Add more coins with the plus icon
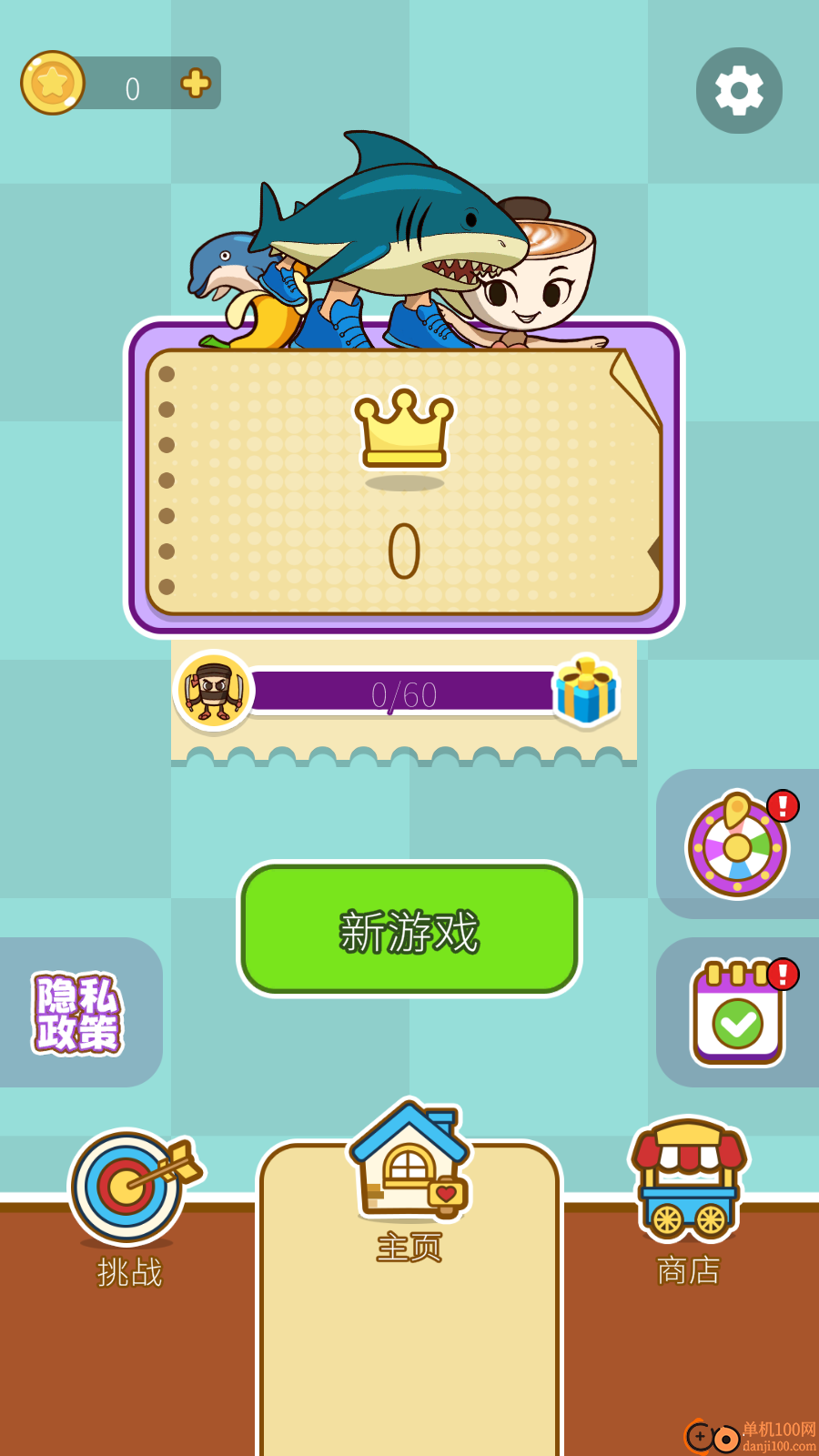Image resolution: width=819 pixels, height=1456 pixels. (196, 84)
